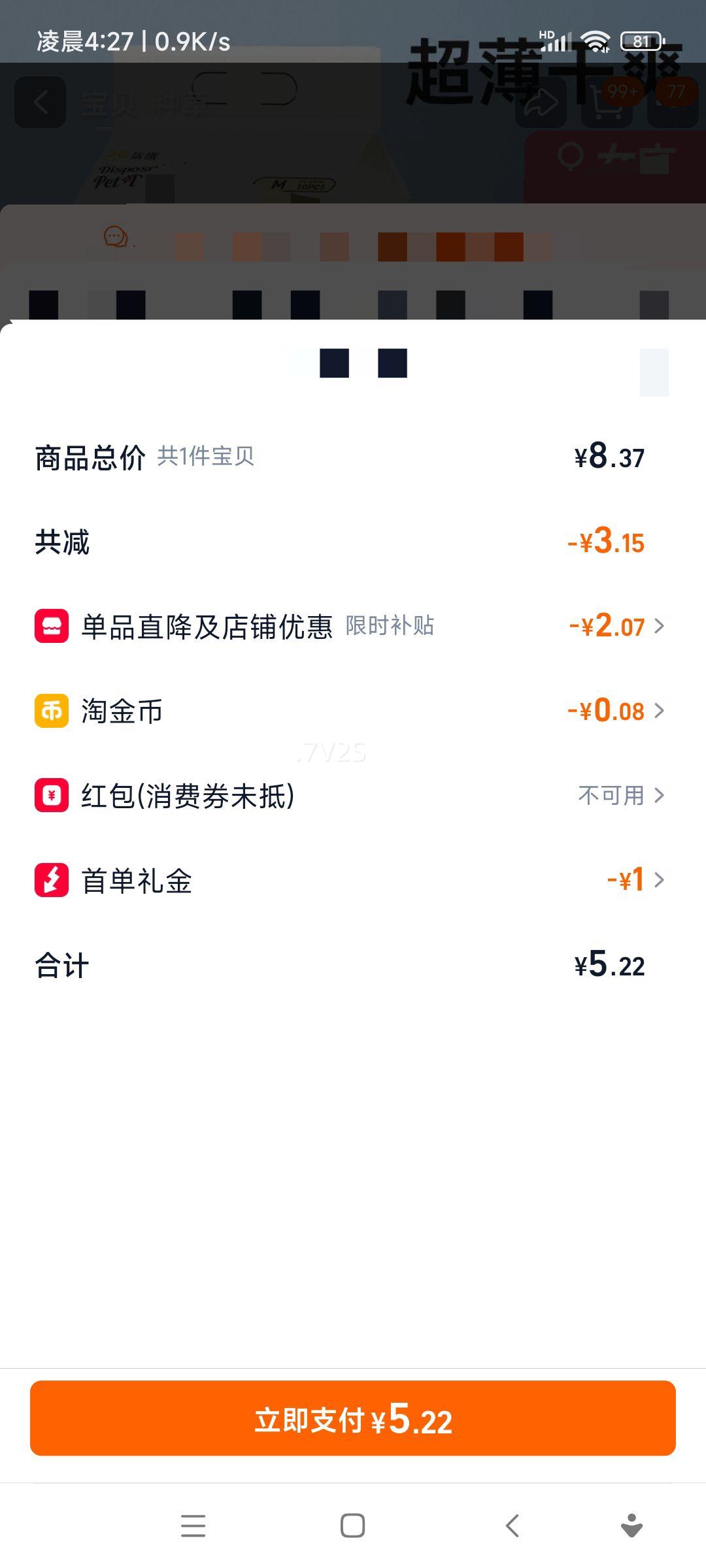Screen dimensions: 706x1568
Task: Go to the system home screen
Action: click(x=352, y=1526)
